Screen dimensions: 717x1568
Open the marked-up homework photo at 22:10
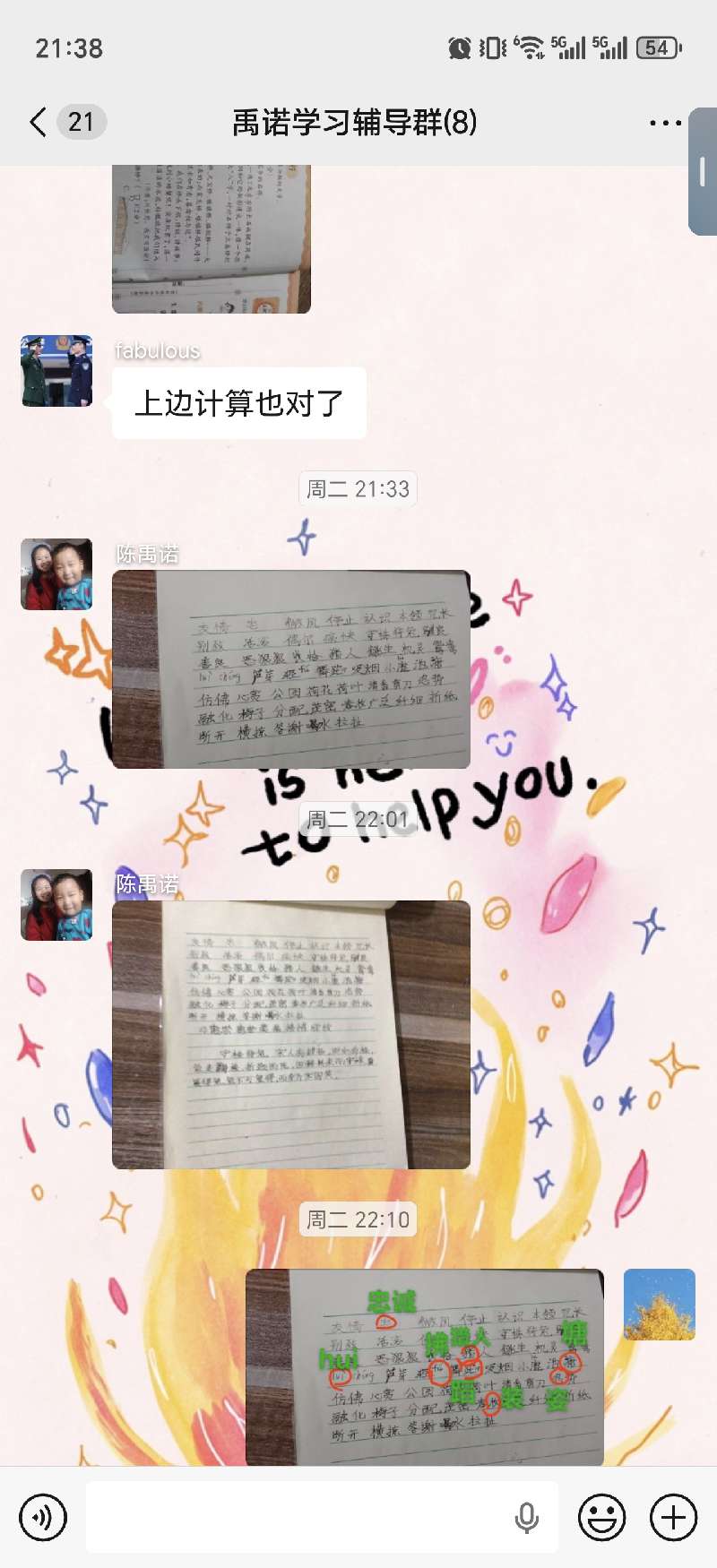point(425,1367)
